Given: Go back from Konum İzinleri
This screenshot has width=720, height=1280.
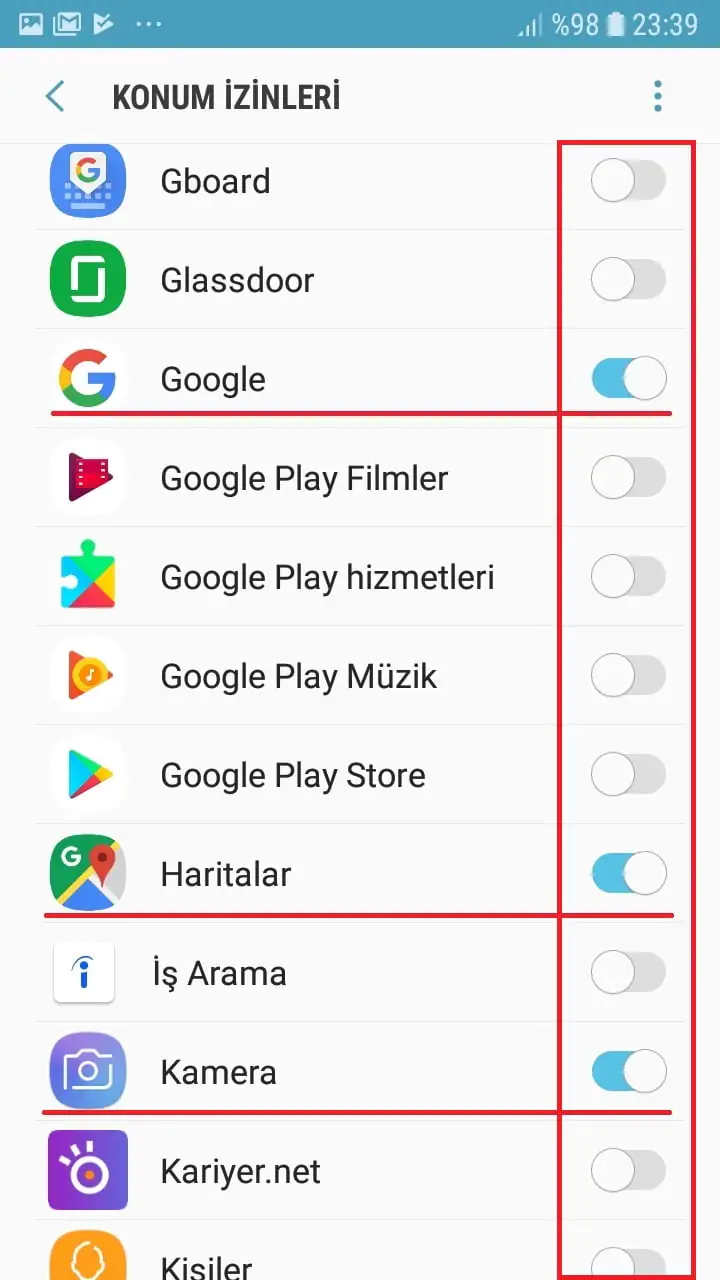Looking at the screenshot, I should coord(56,97).
